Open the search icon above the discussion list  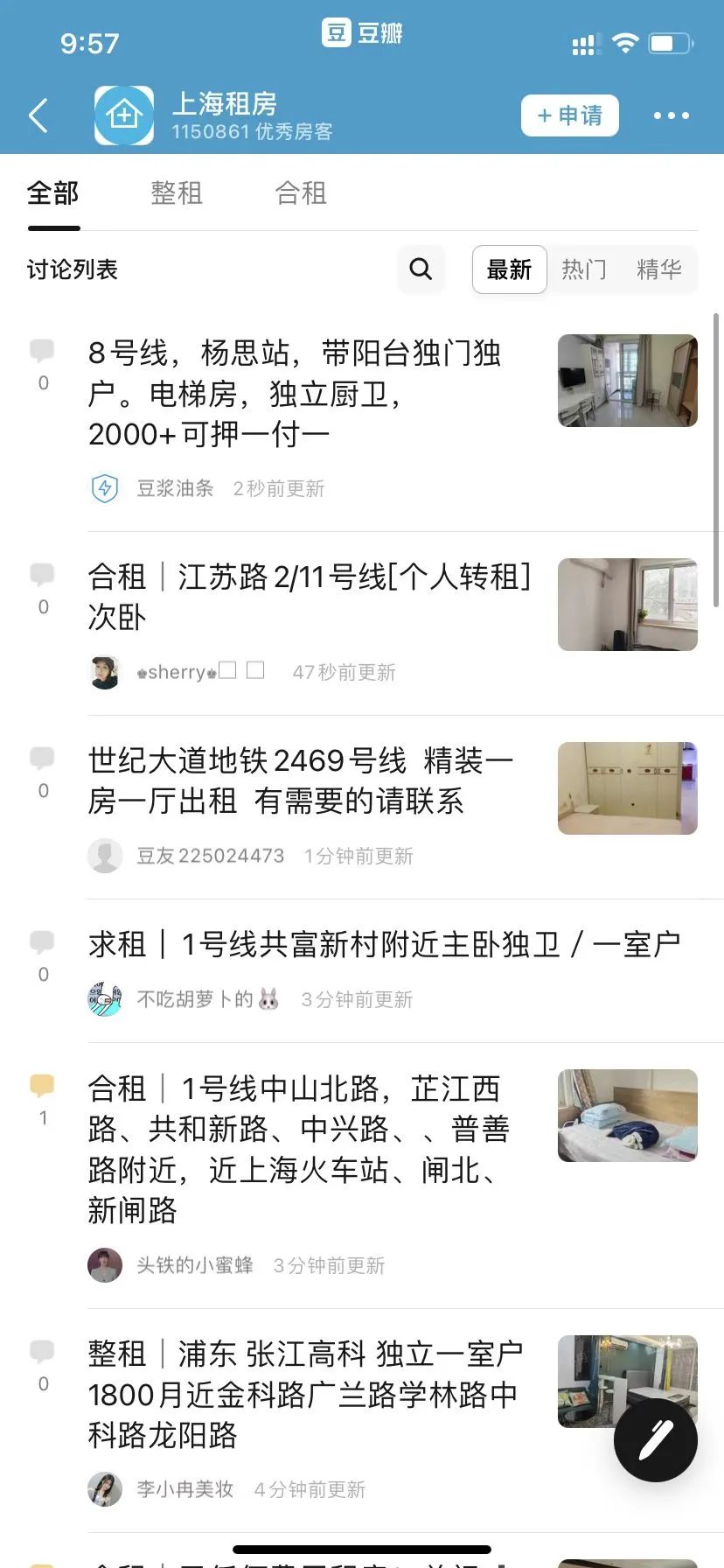pos(421,269)
